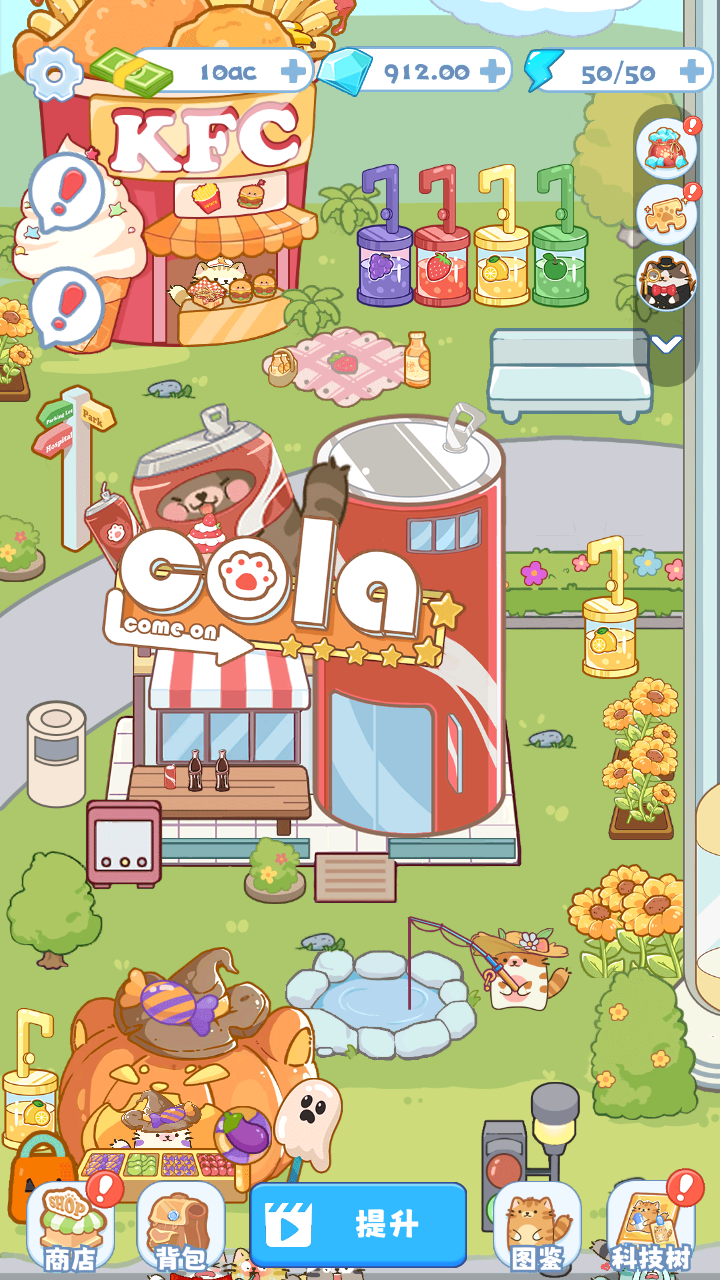720x1280 pixels.
Task: Add more cash with the plus button
Action: (294, 71)
